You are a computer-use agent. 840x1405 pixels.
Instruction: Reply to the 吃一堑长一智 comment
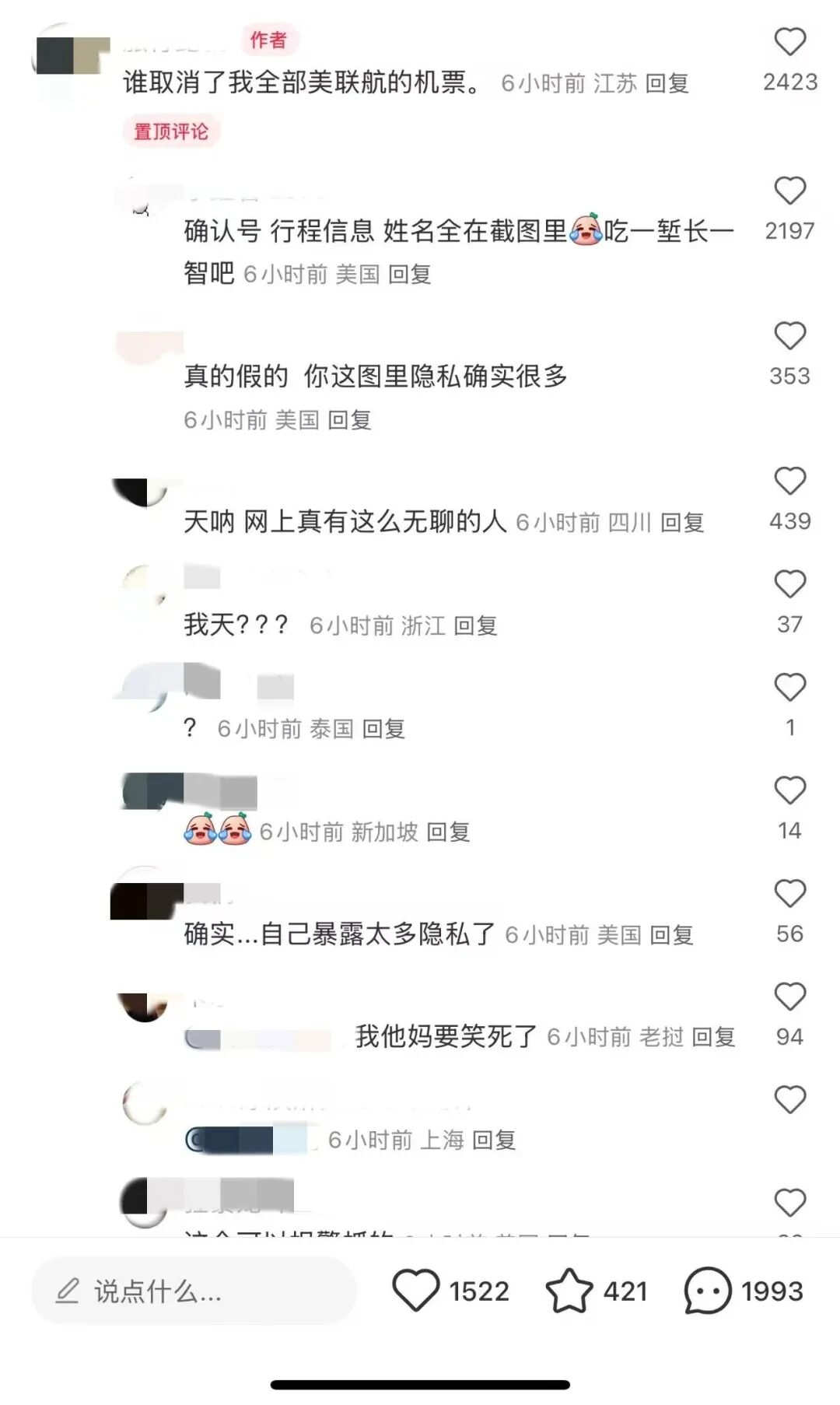click(409, 275)
